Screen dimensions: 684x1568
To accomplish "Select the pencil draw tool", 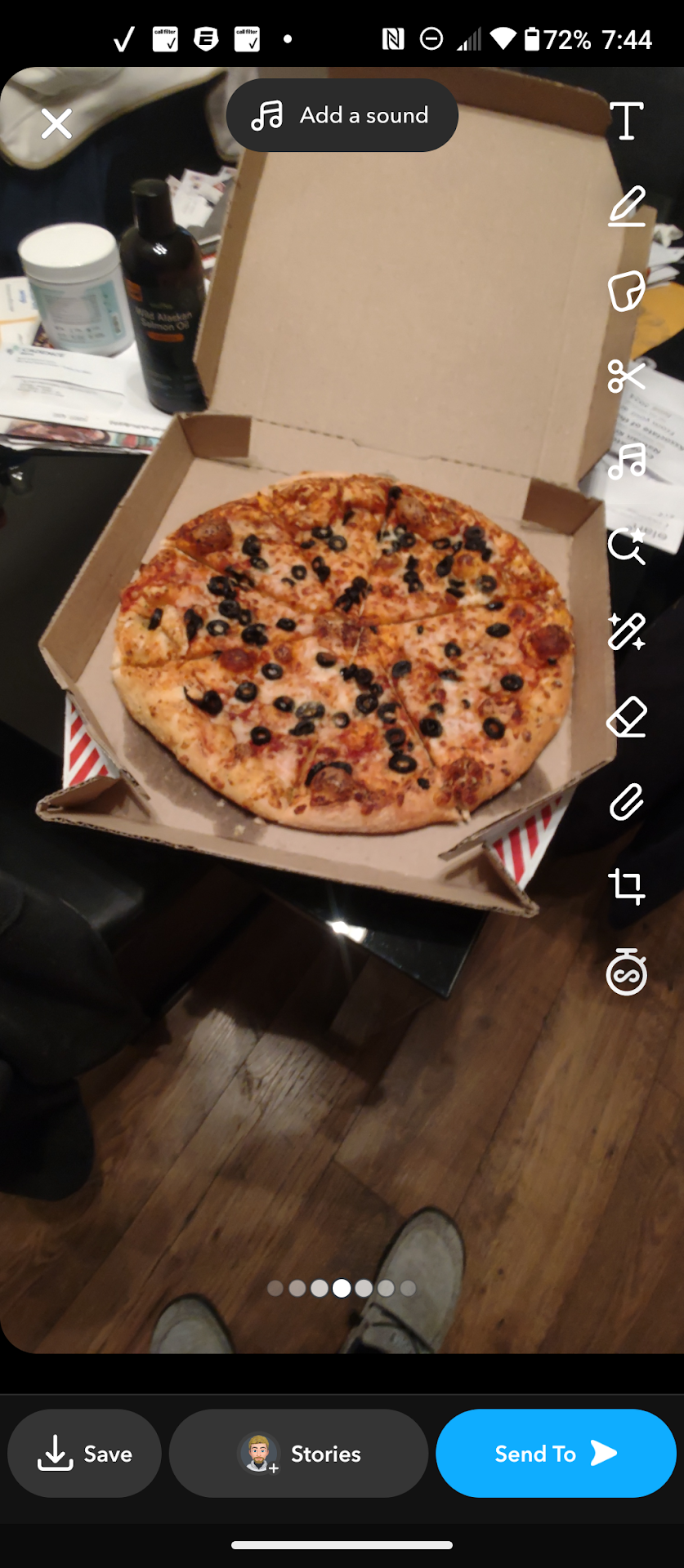I will tap(627, 207).
